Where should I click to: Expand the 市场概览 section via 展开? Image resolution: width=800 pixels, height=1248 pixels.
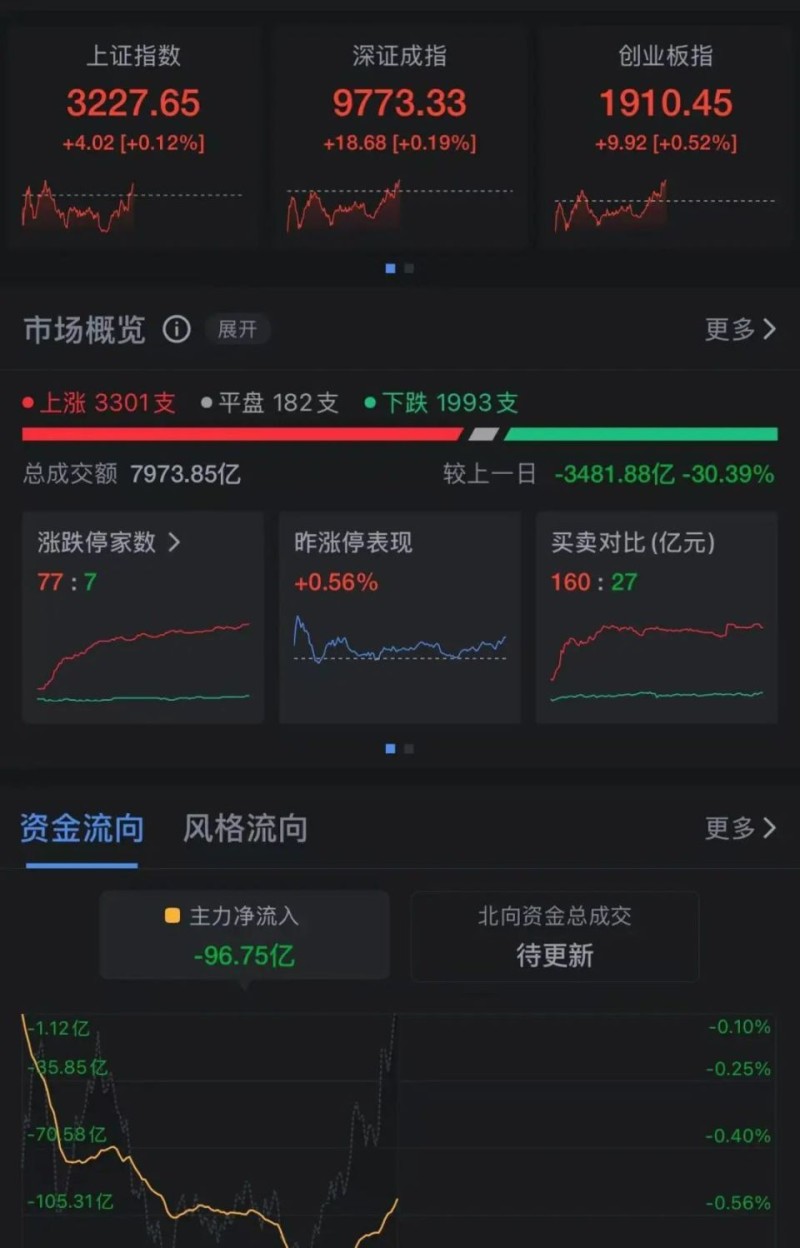(x=237, y=330)
